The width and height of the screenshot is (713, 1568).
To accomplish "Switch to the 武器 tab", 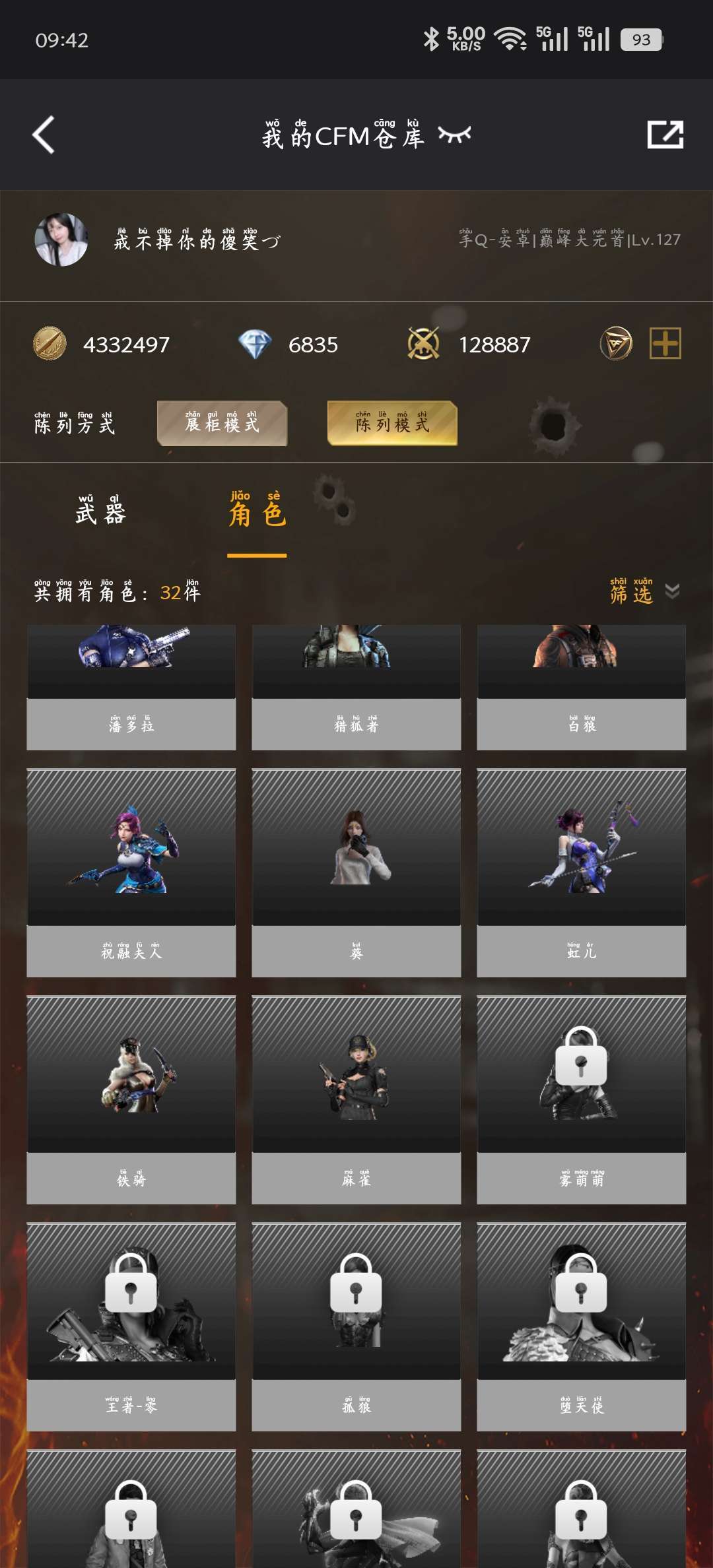I will point(100,509).
